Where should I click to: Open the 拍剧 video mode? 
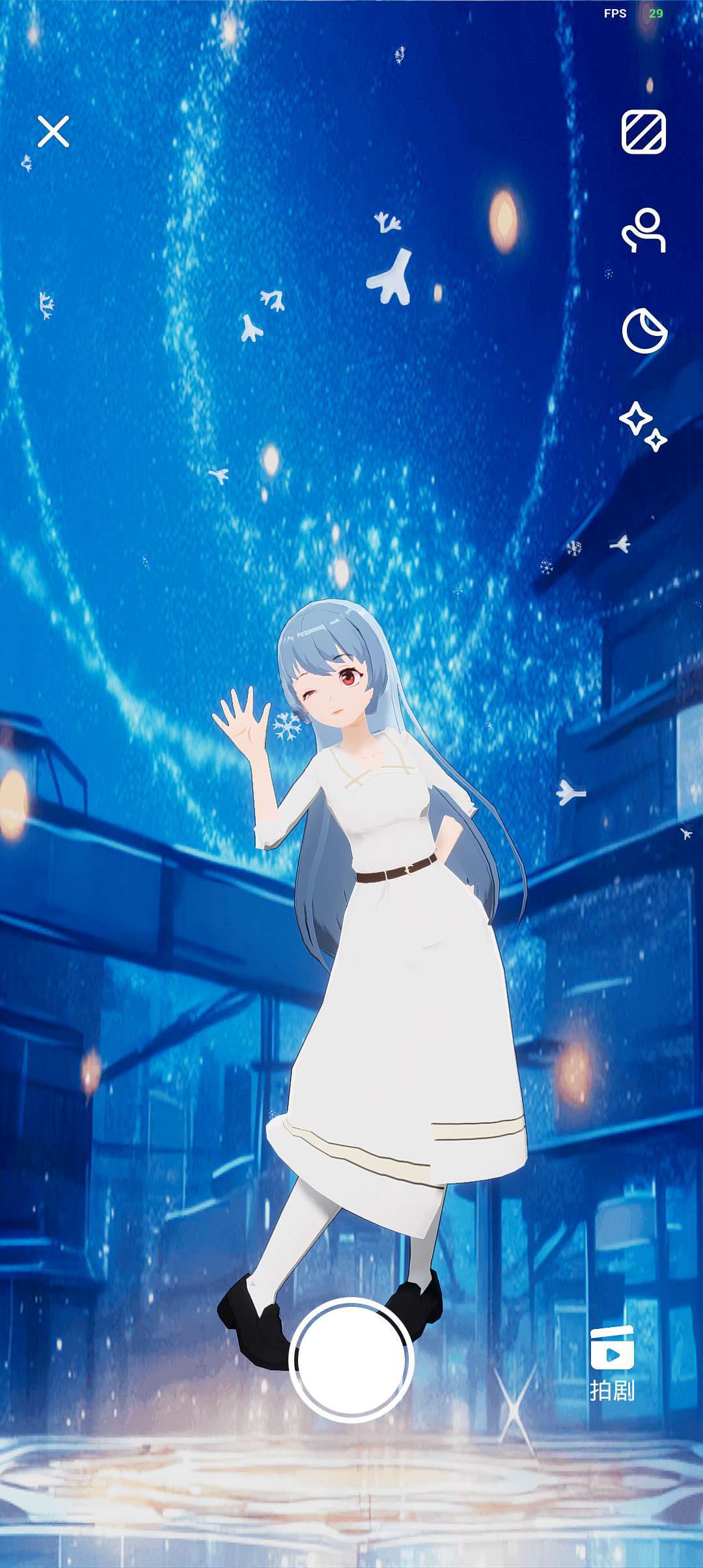[x=612, y=1364]
